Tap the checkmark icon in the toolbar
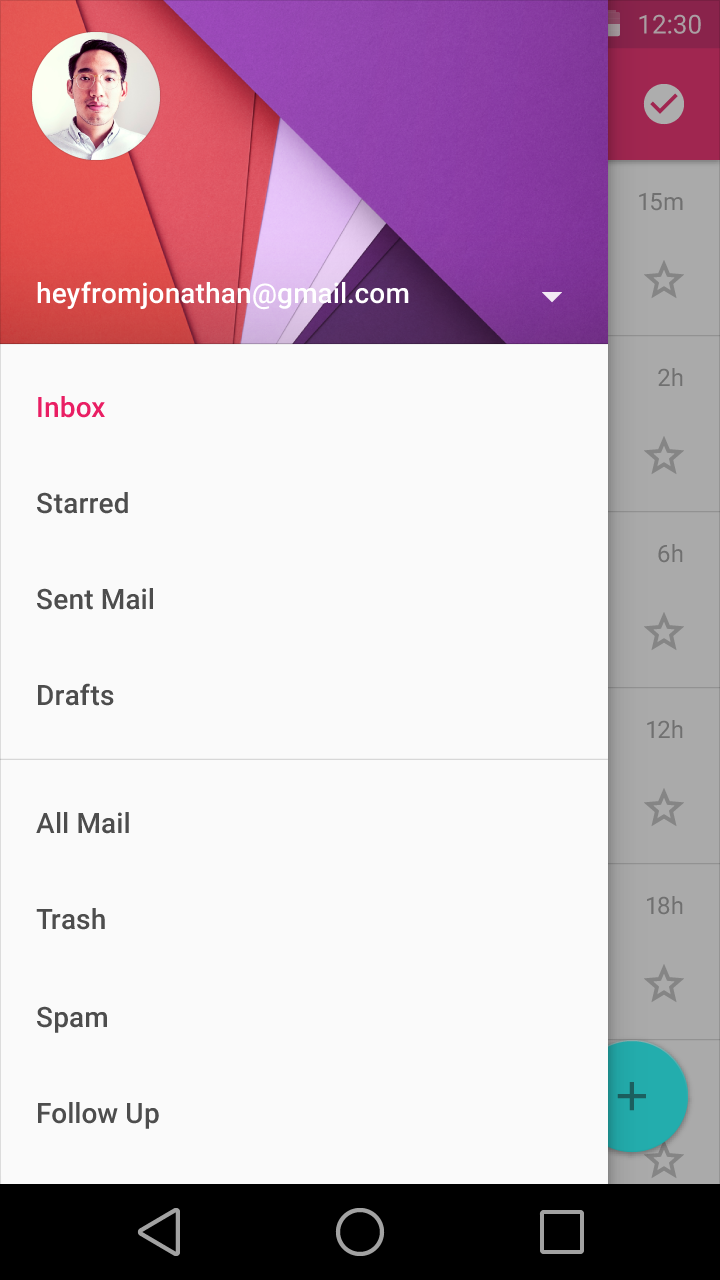This screenshot has height=1280, width=720. coord(664,104)
